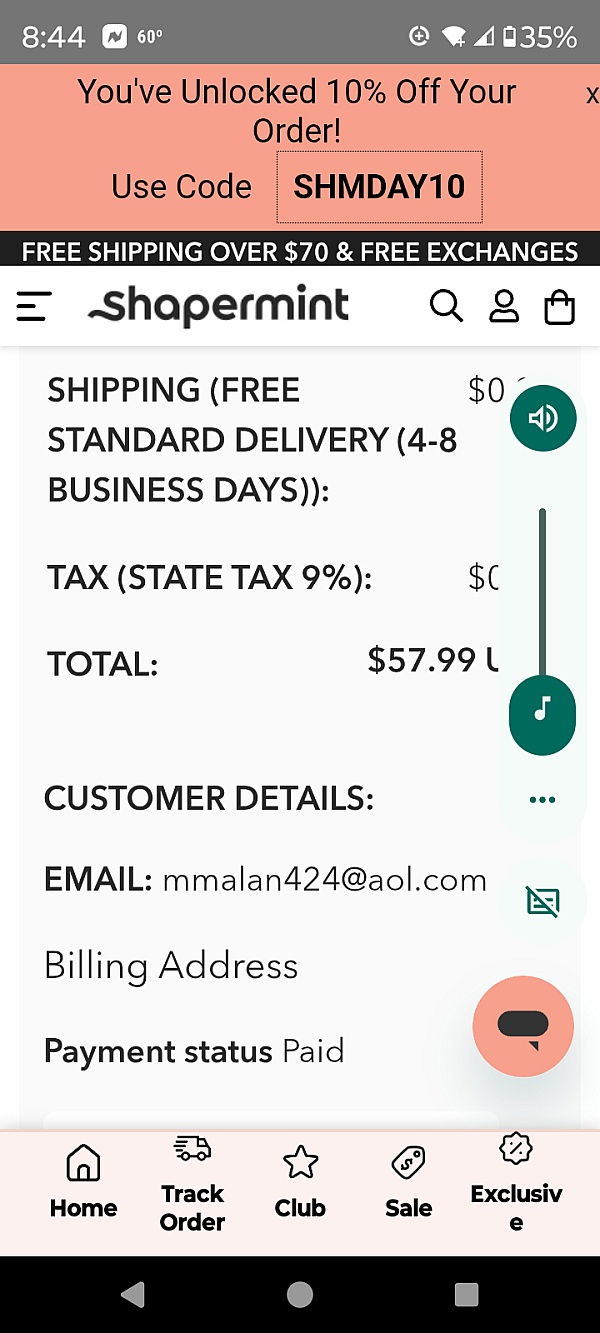
Task: Open the hamburger menu
Action: [x=34, y=306]
